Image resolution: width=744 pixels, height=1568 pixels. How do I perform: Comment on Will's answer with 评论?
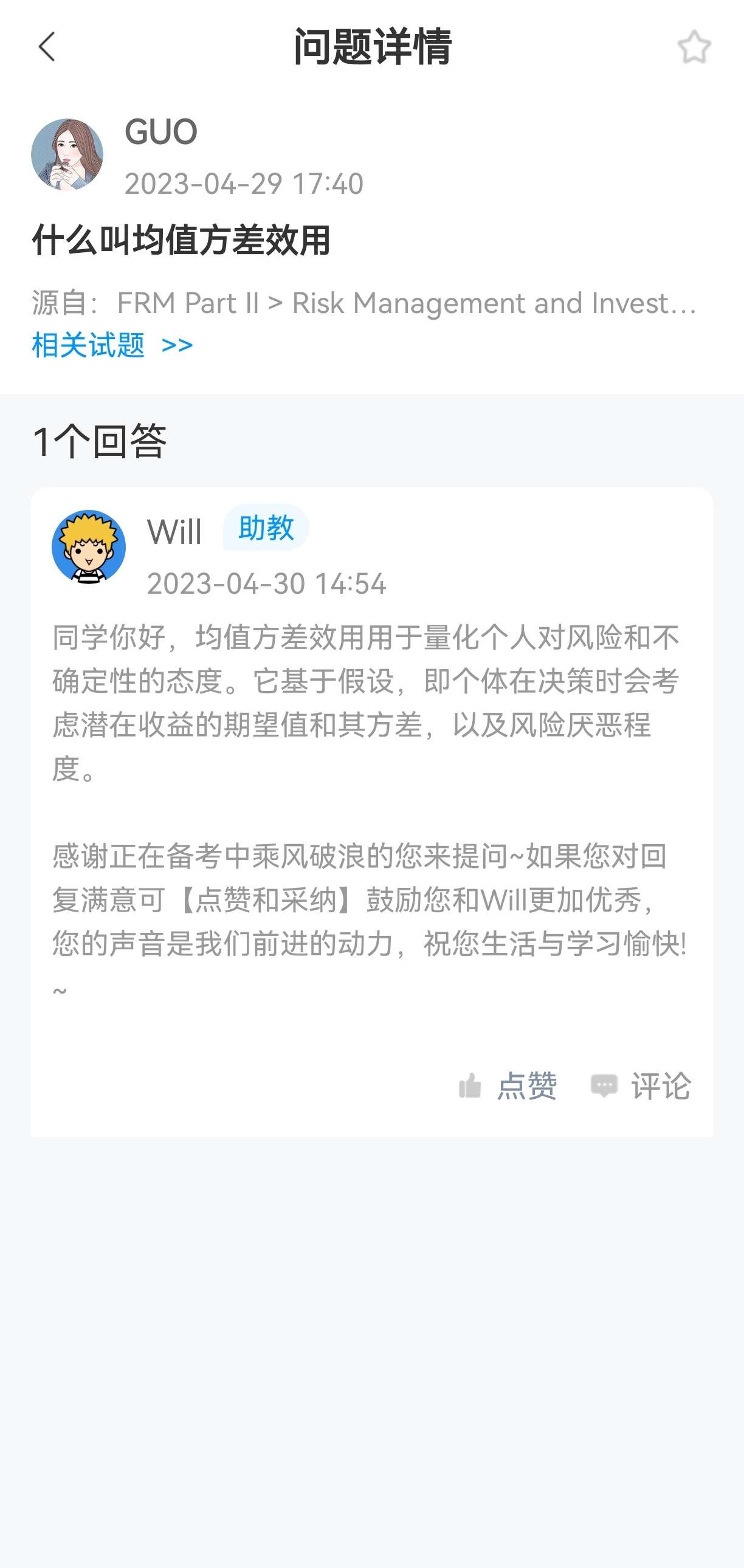(x=641, y=1086)
